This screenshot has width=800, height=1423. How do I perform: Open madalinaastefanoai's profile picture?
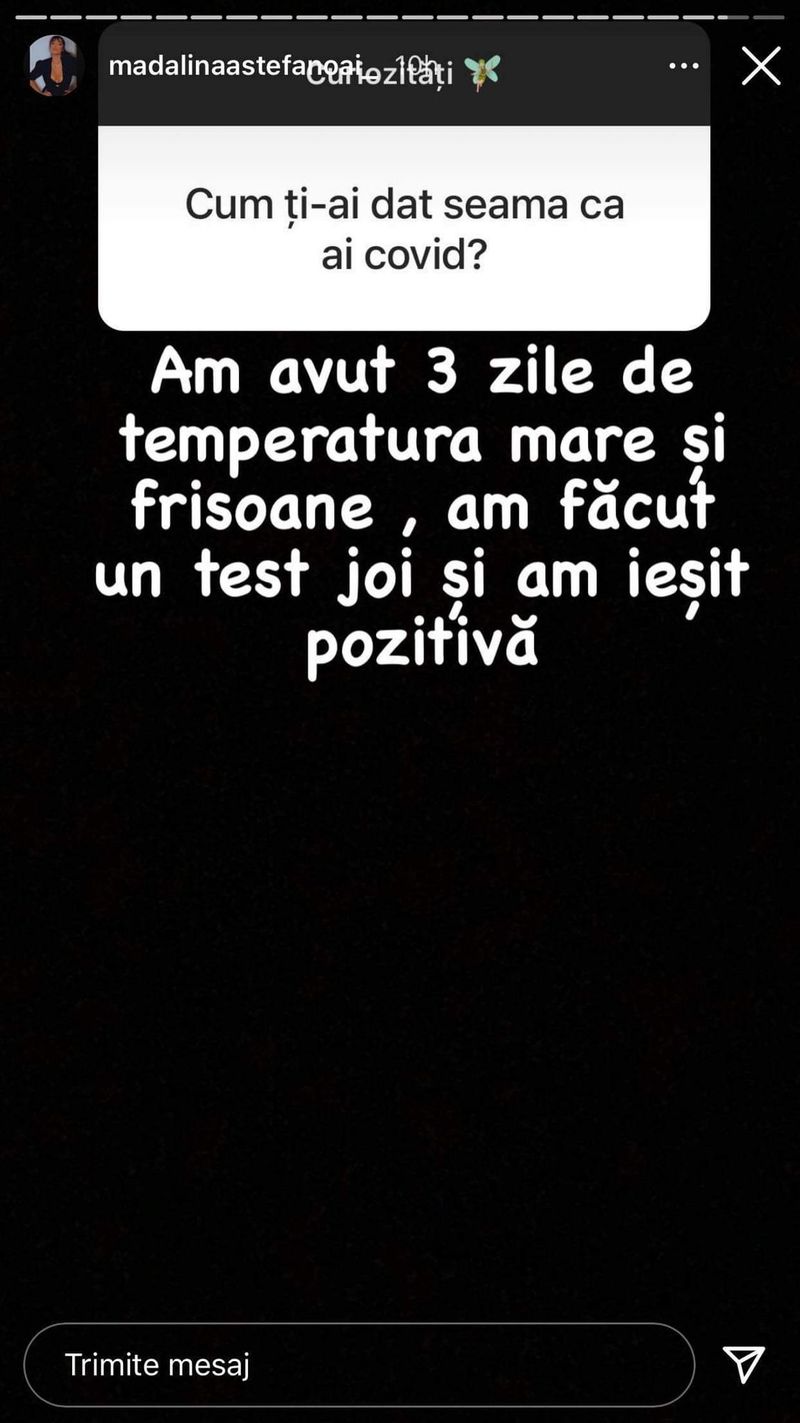click(52, 66)
